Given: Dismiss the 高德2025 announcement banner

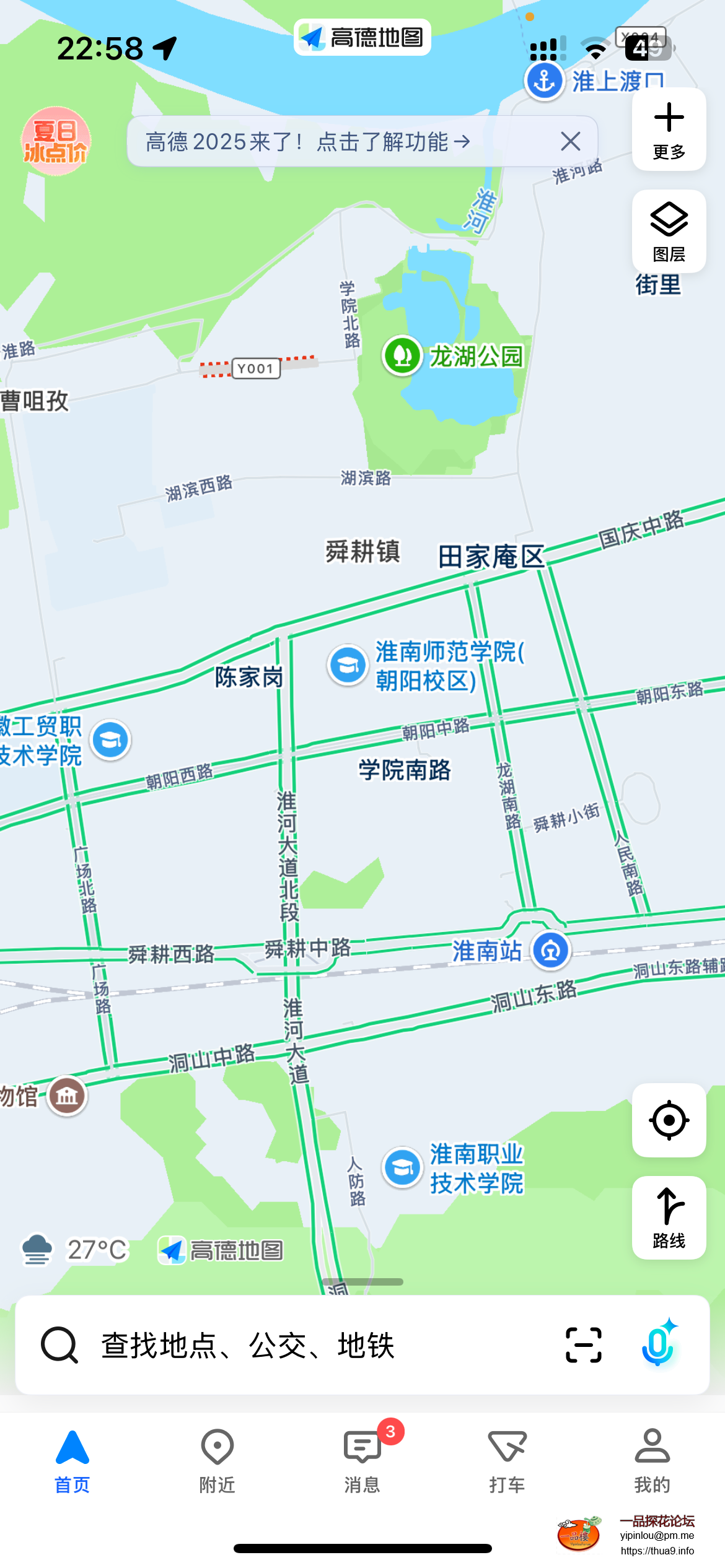Looking at the screenshot, I should (570, 141).
